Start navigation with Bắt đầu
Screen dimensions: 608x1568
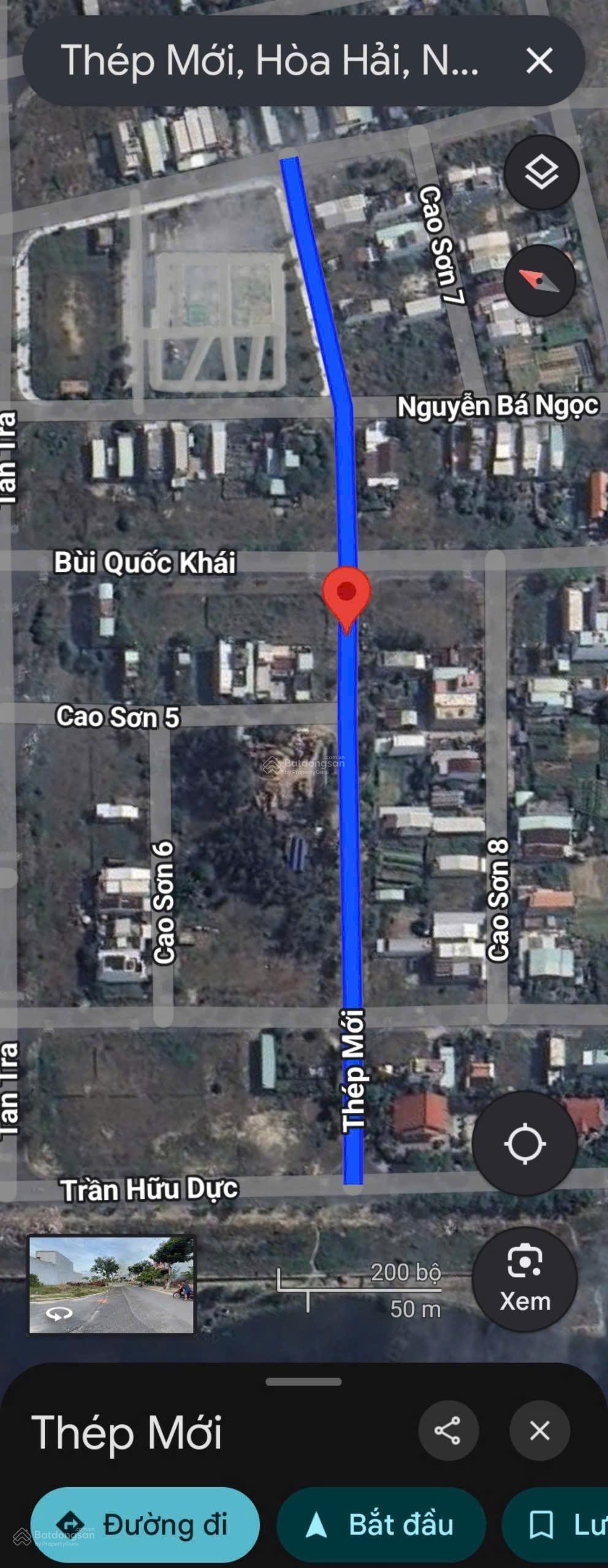381,1525
